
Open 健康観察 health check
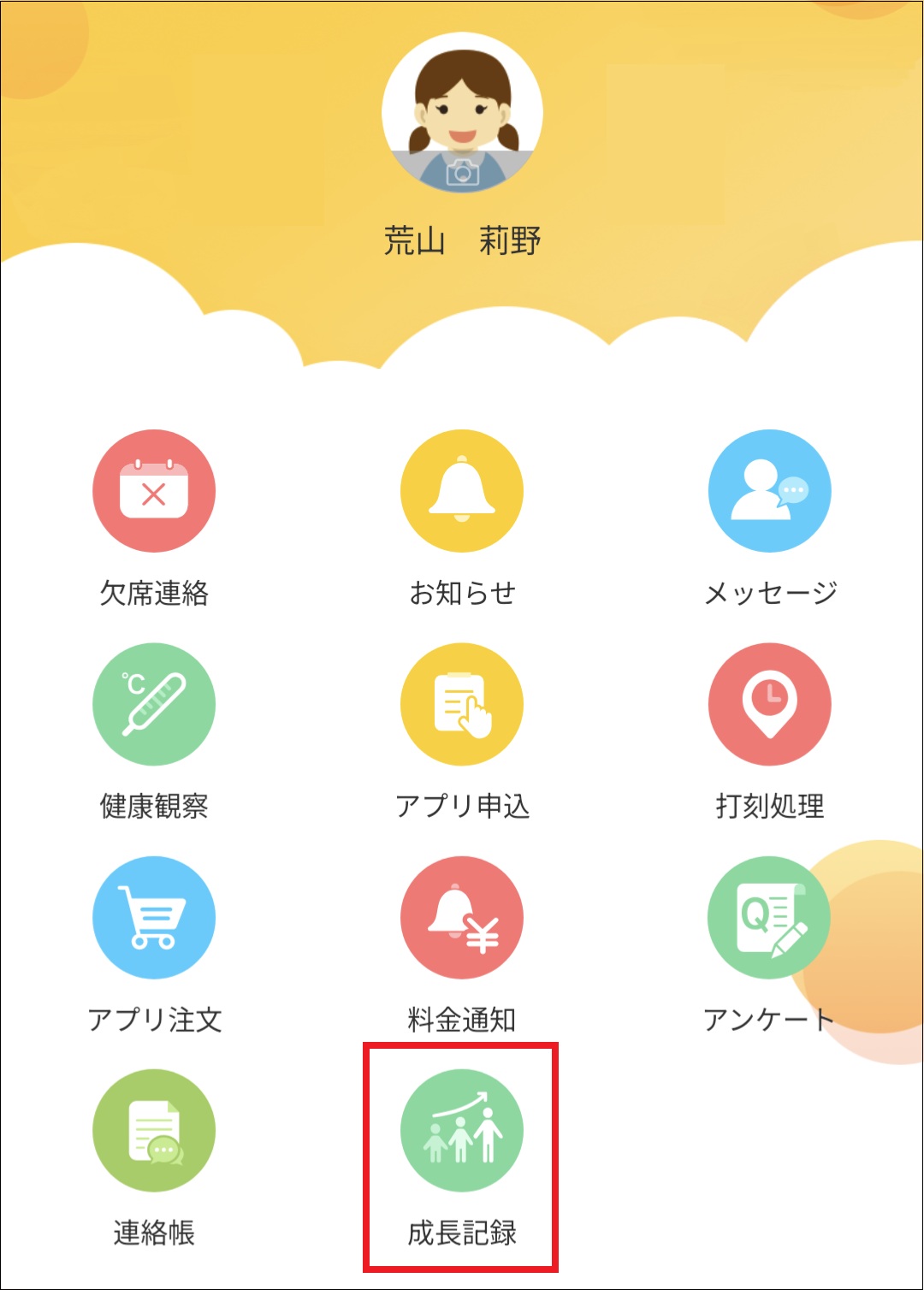[154, 704]
